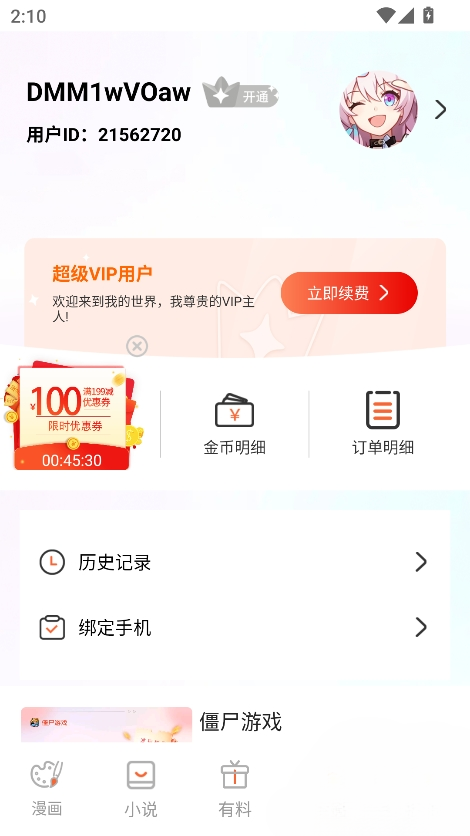The image size is (470, 836).
Task: Open 金币明细 coin details
Action: [234, 424]
